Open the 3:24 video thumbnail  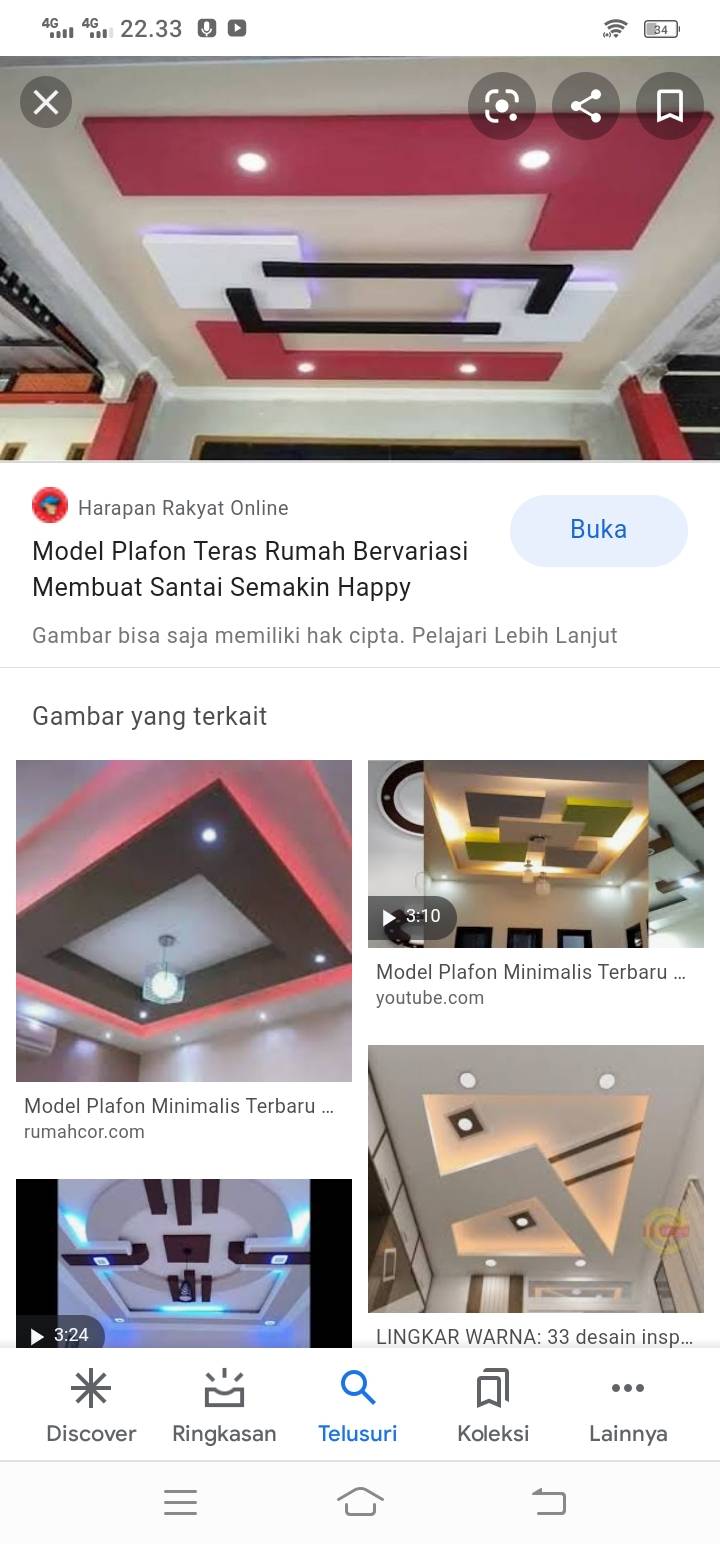184,1263
